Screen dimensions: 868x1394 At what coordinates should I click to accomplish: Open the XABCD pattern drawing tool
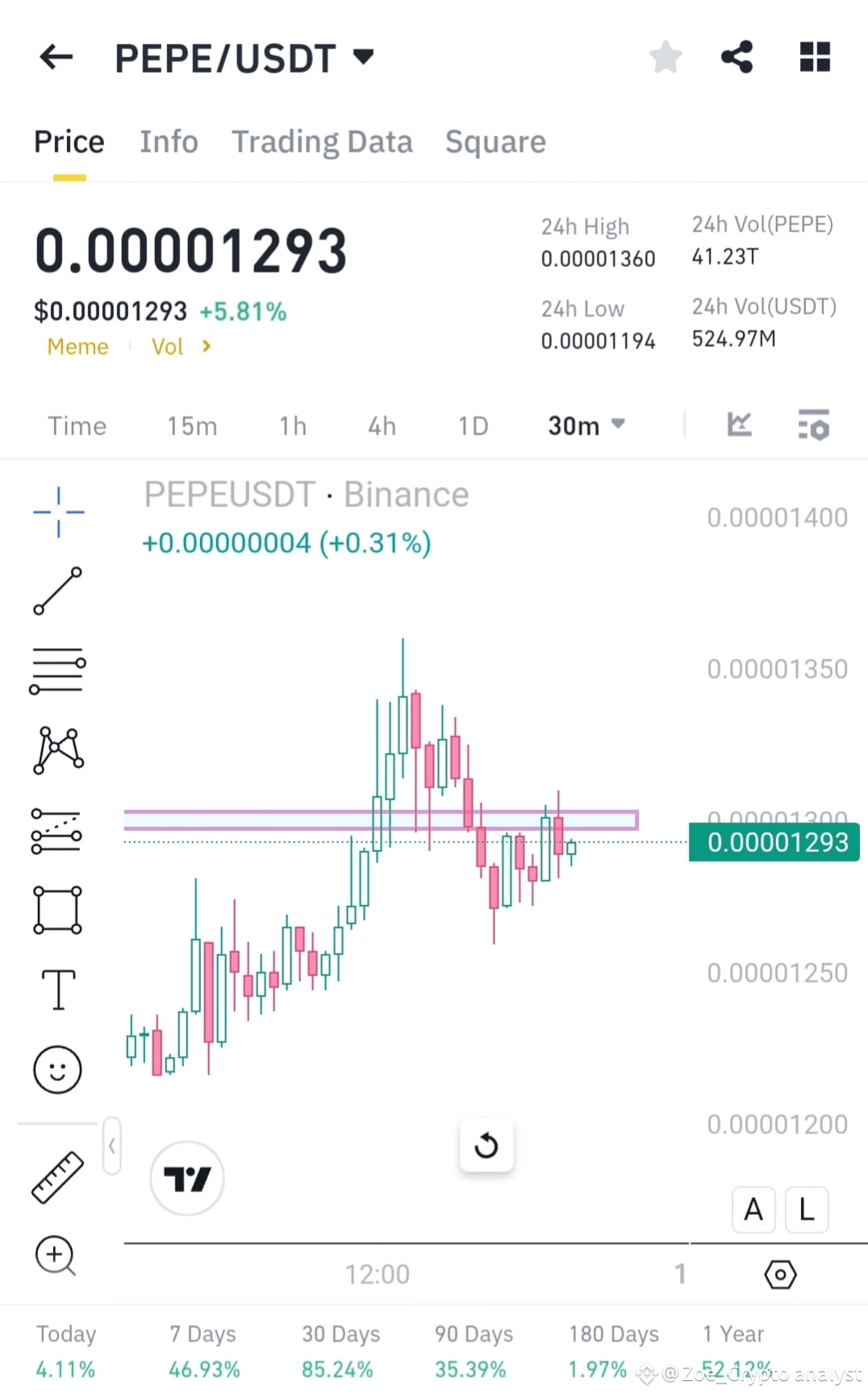tap(57, 749)
